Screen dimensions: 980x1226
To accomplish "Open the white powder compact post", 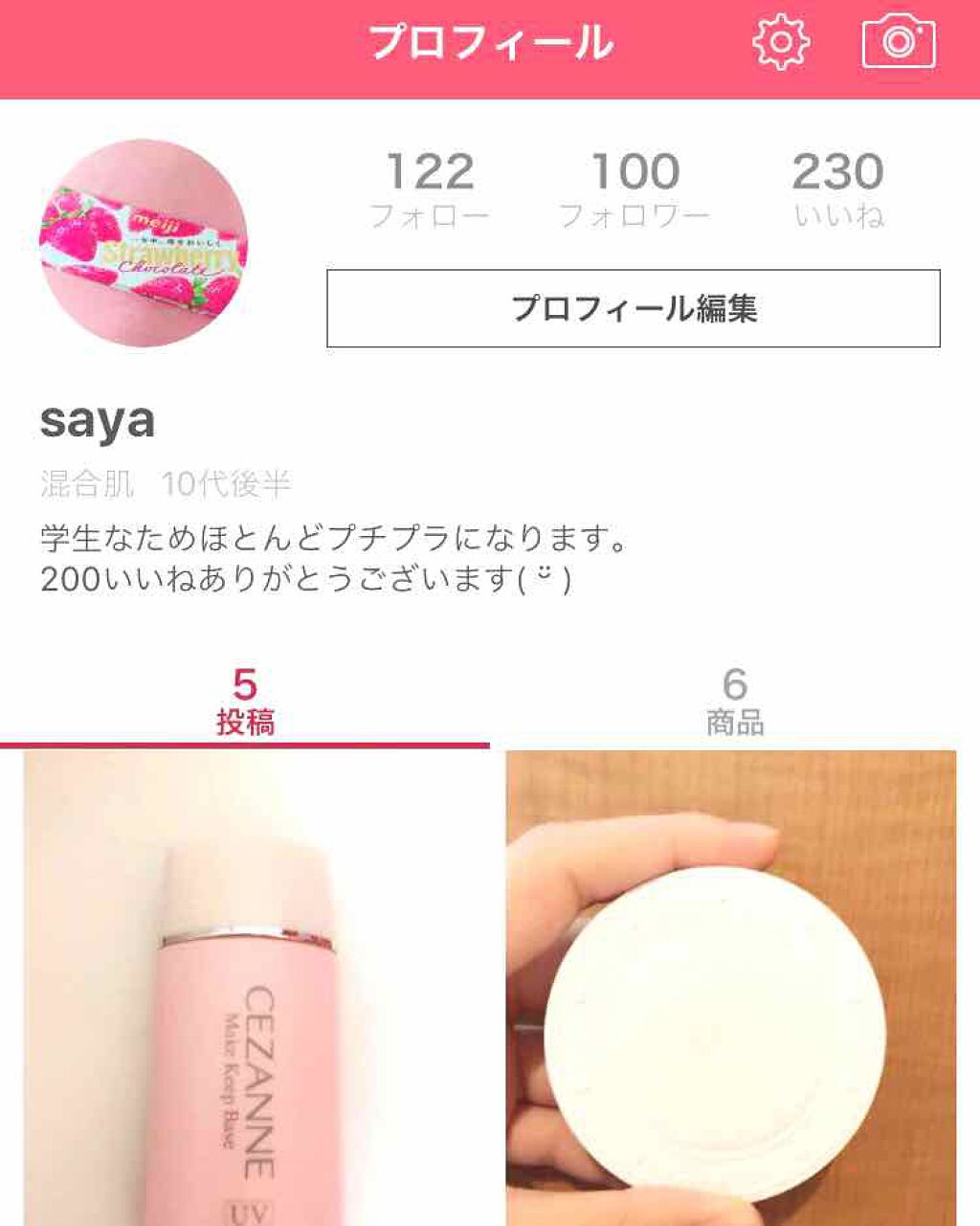I will (732, 986).
